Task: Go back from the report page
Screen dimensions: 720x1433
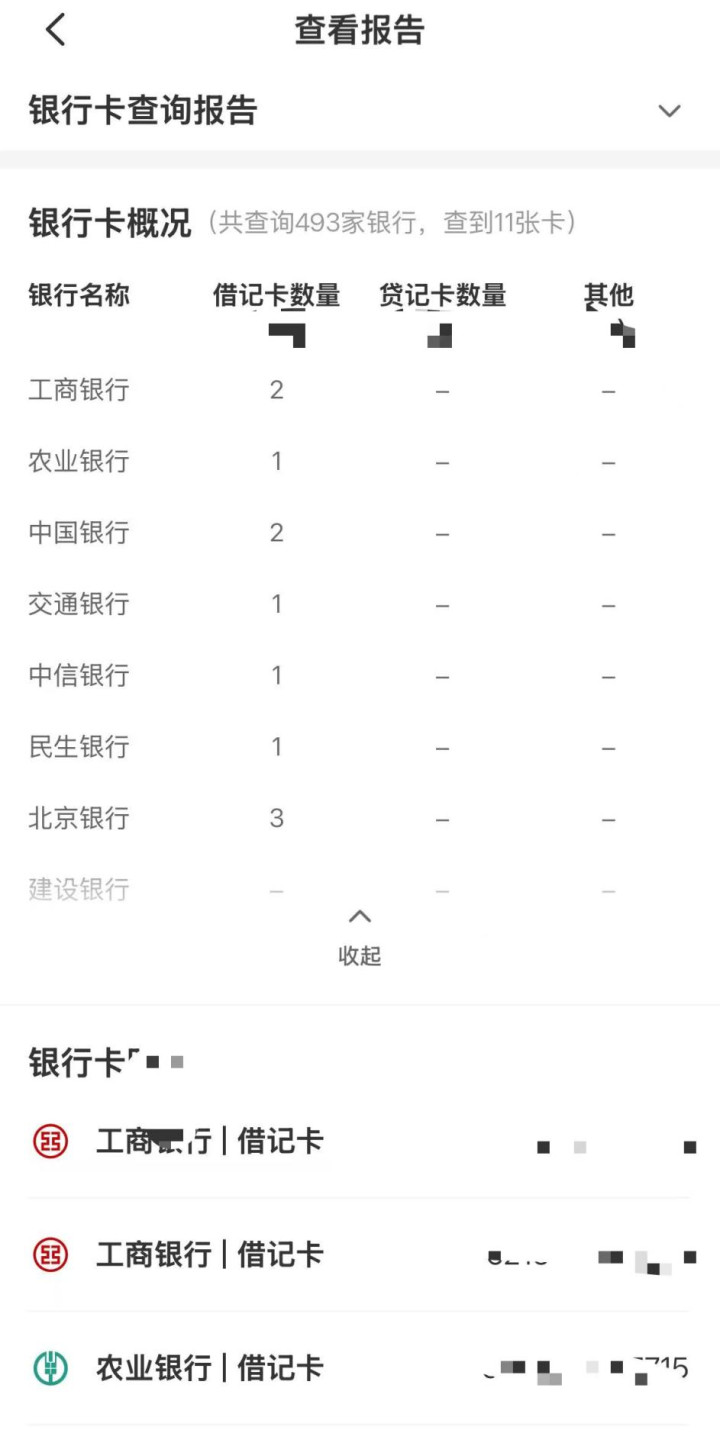Action: tap(55, 31)
